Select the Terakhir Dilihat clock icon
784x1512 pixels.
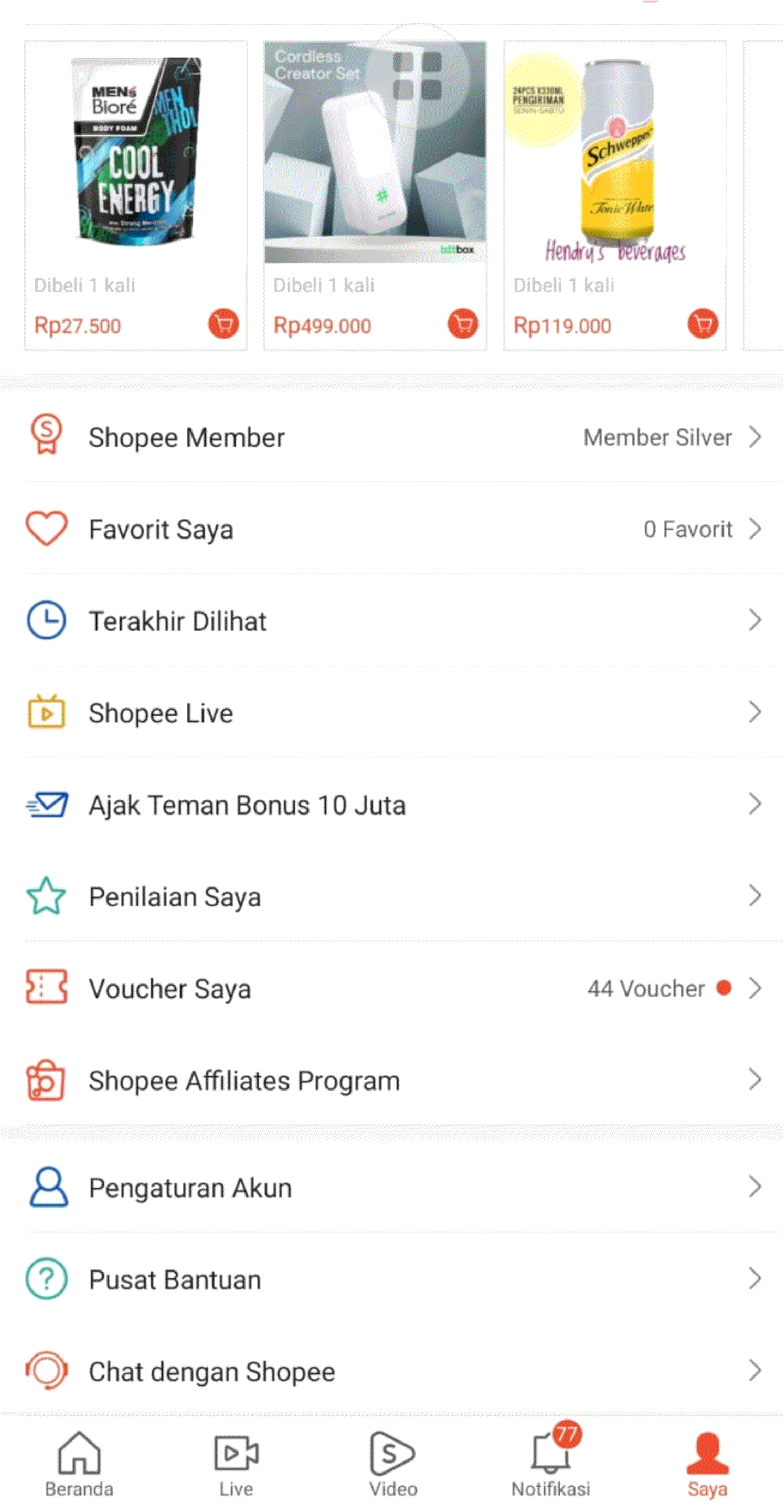point(46,621)
